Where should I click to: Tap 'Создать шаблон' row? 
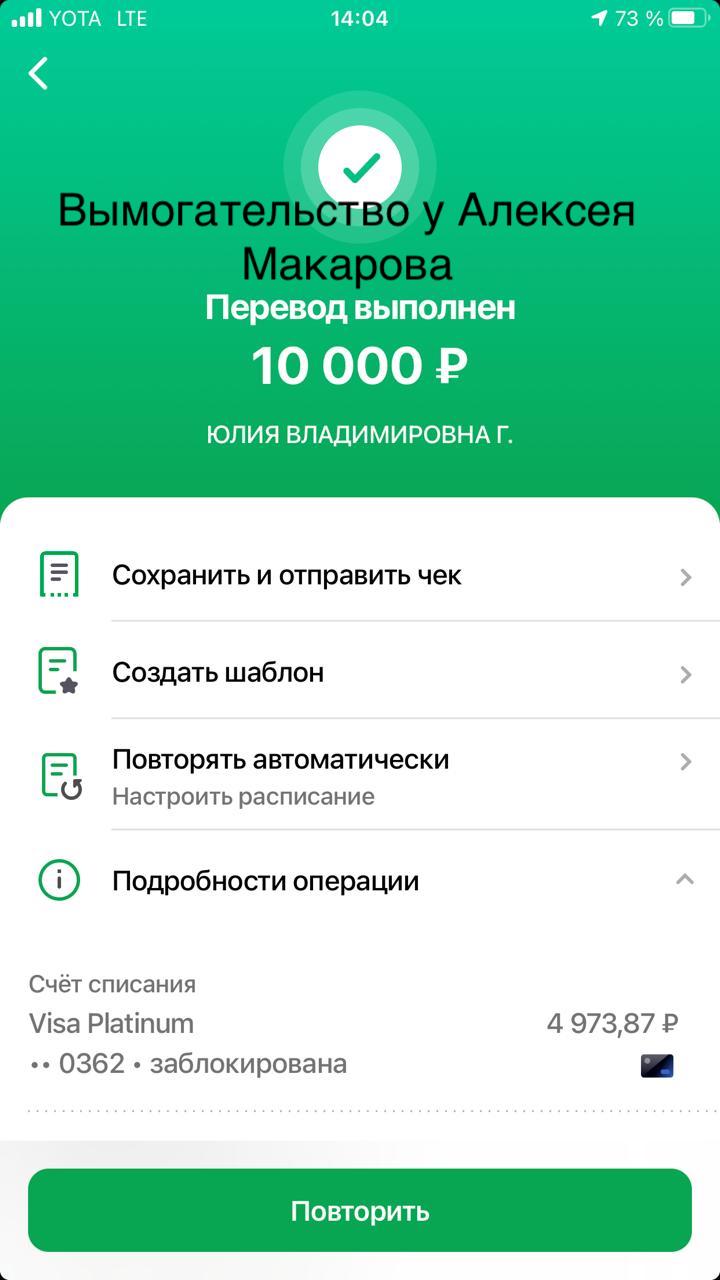pos(360,672)
